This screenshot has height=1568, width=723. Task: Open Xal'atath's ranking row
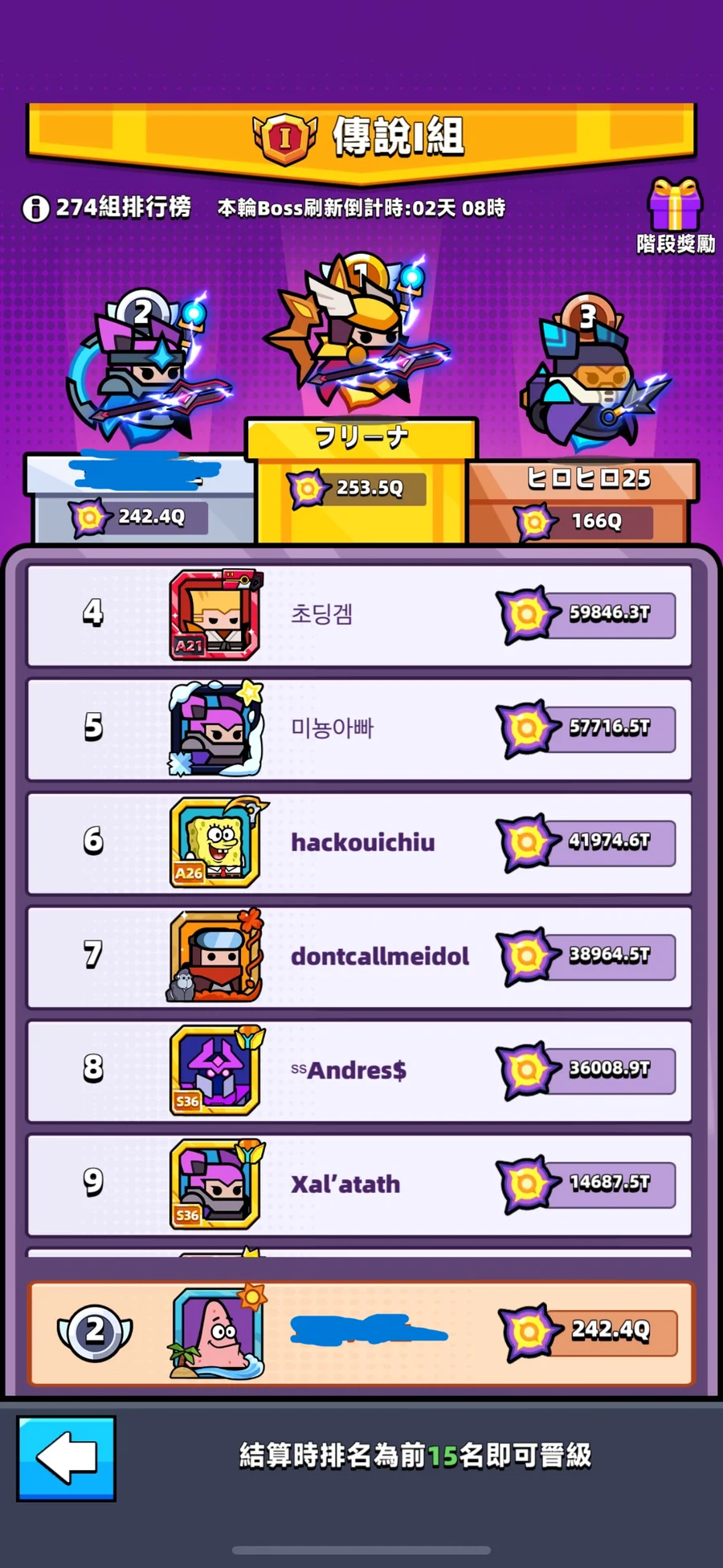pyautogui.click(x=359, y=1185)
